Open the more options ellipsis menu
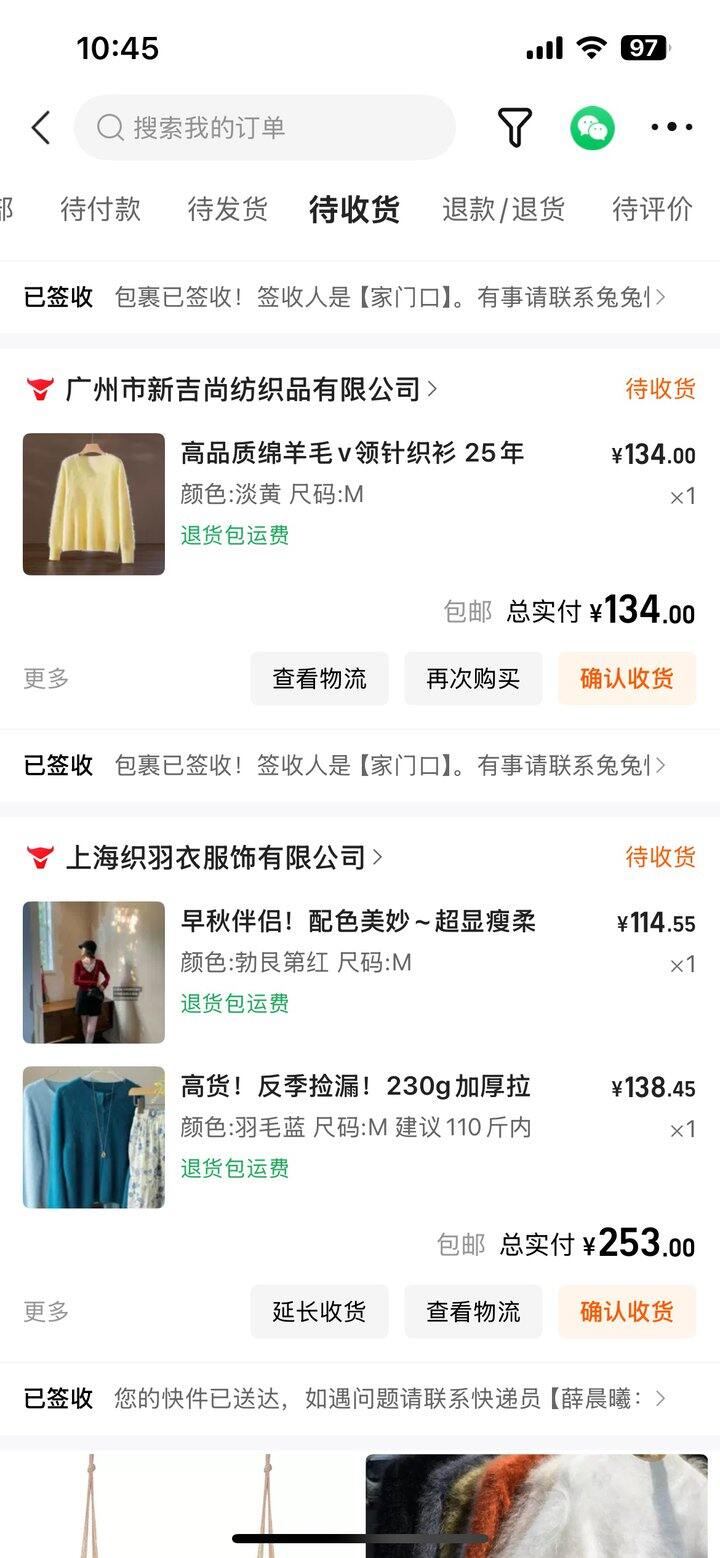 (671, 127)
